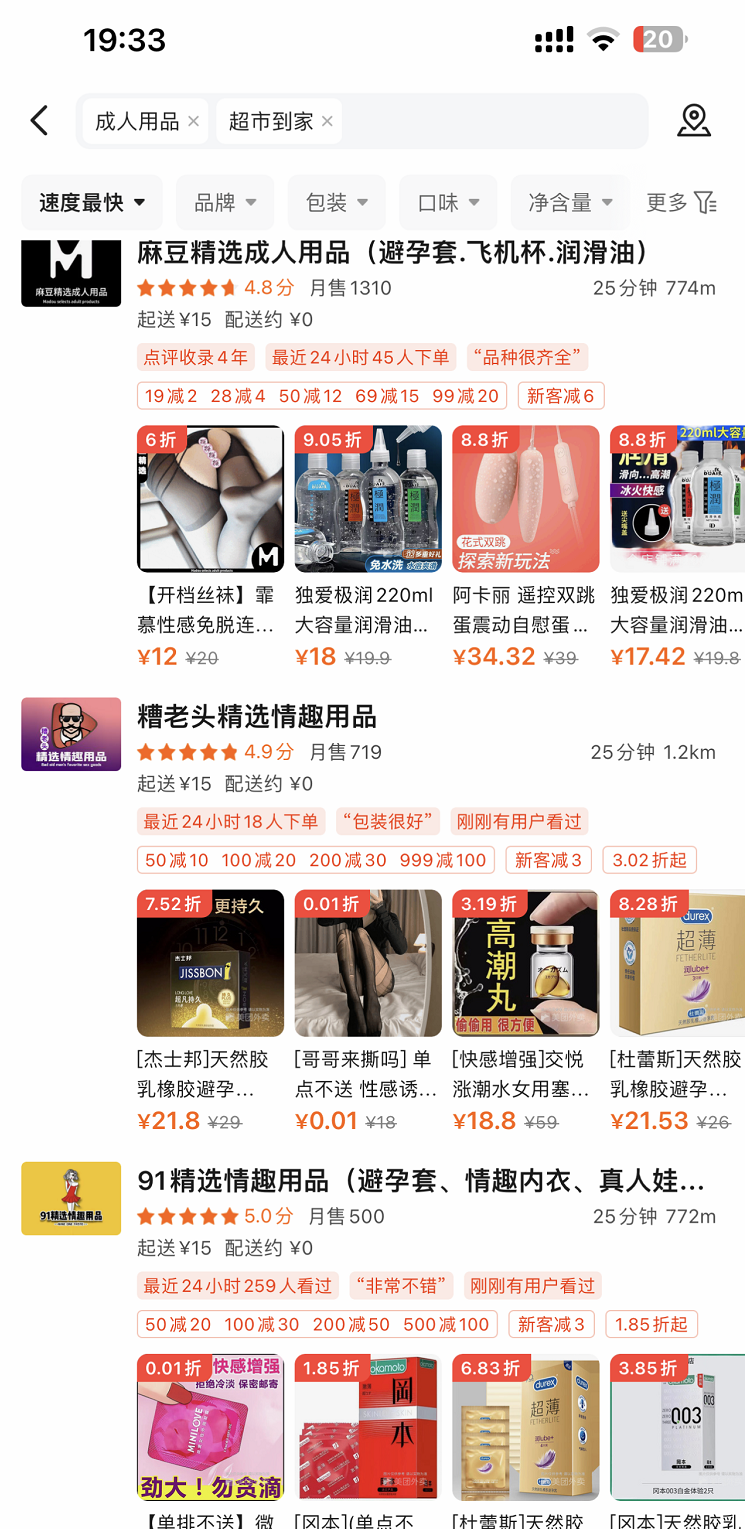View the 阿卡丽 product at ¥34.32

click(x=526, y=500)
